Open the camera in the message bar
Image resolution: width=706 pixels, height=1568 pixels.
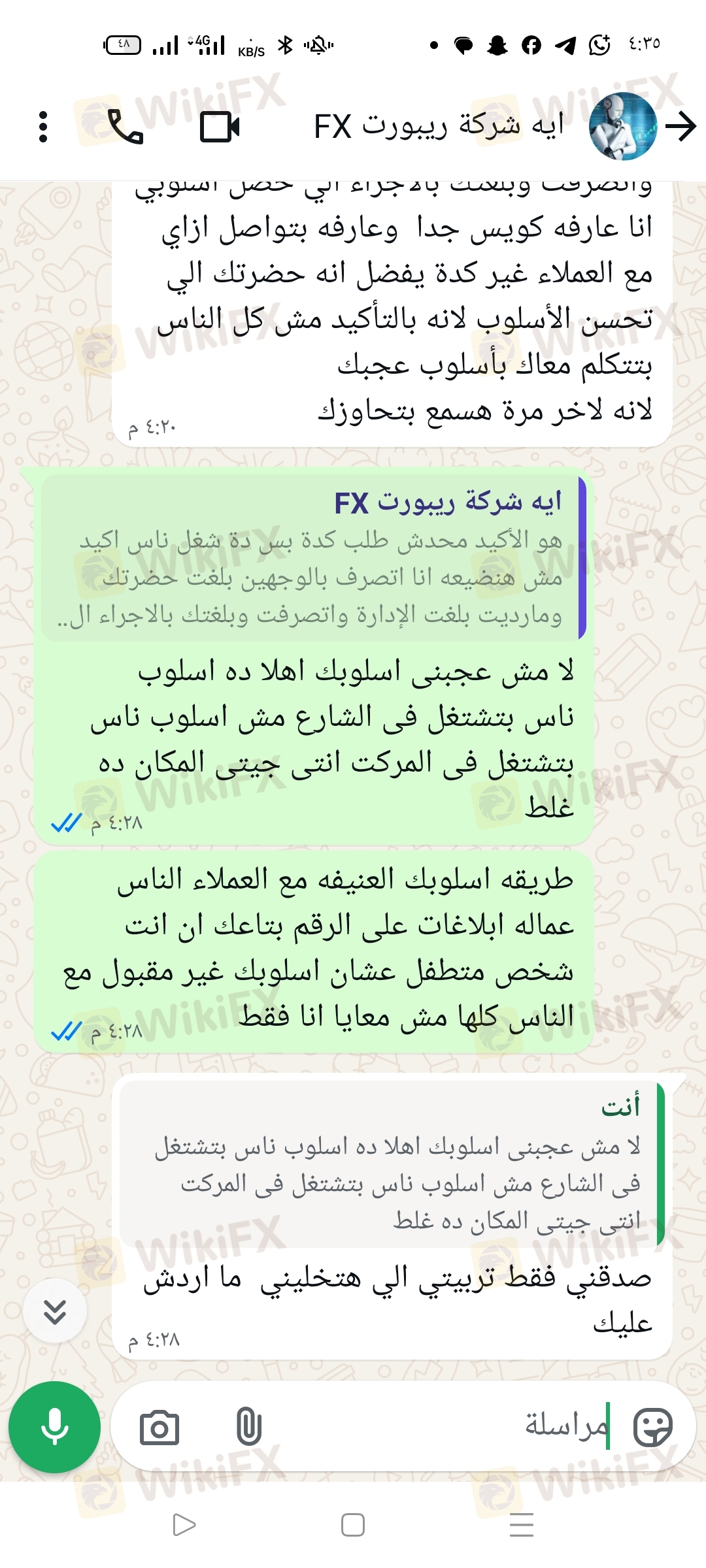pyautogui.click(x=160, y=1427)
